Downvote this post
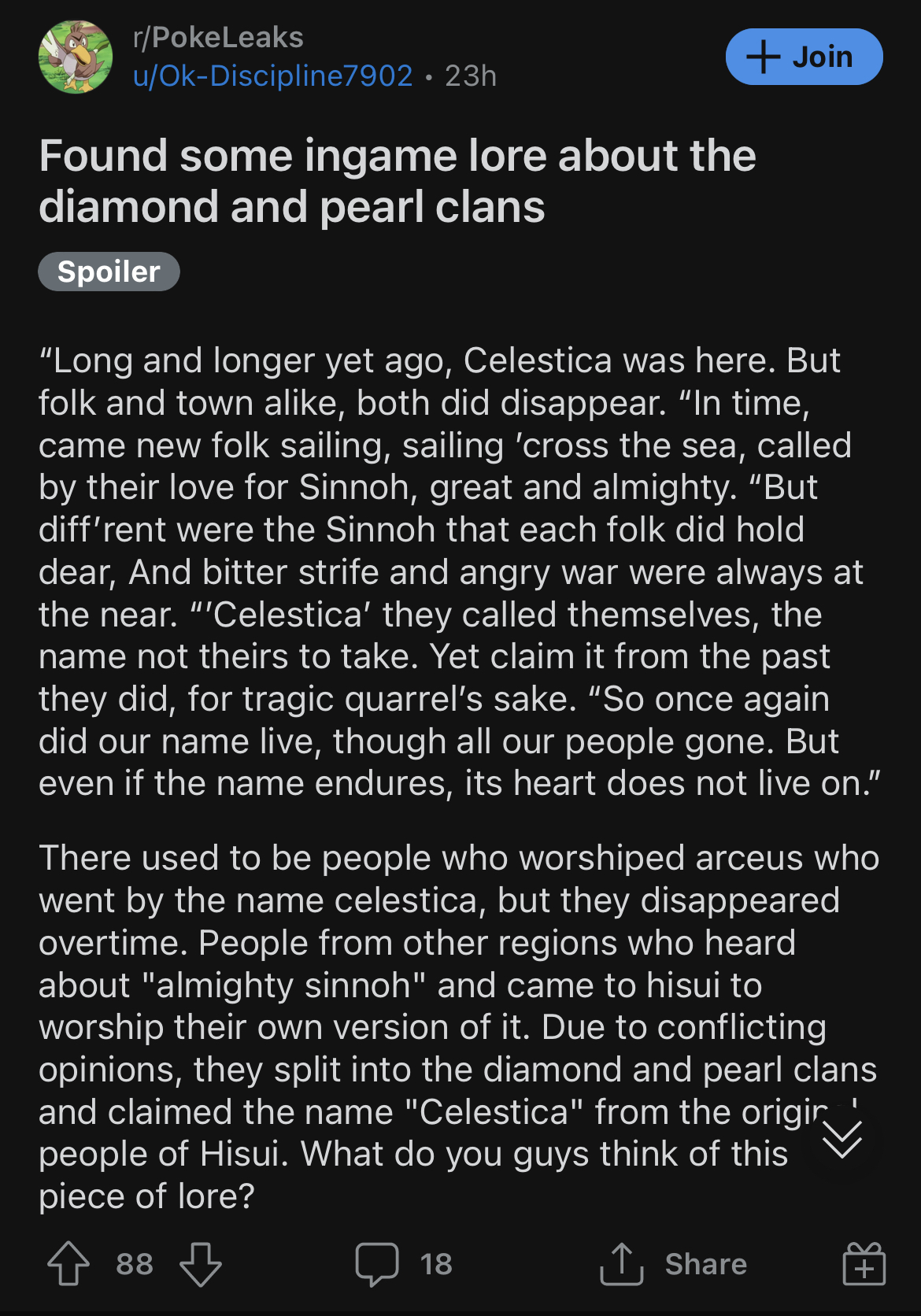The height and width of the screenshot is (1316, 921). (200, 1263)
